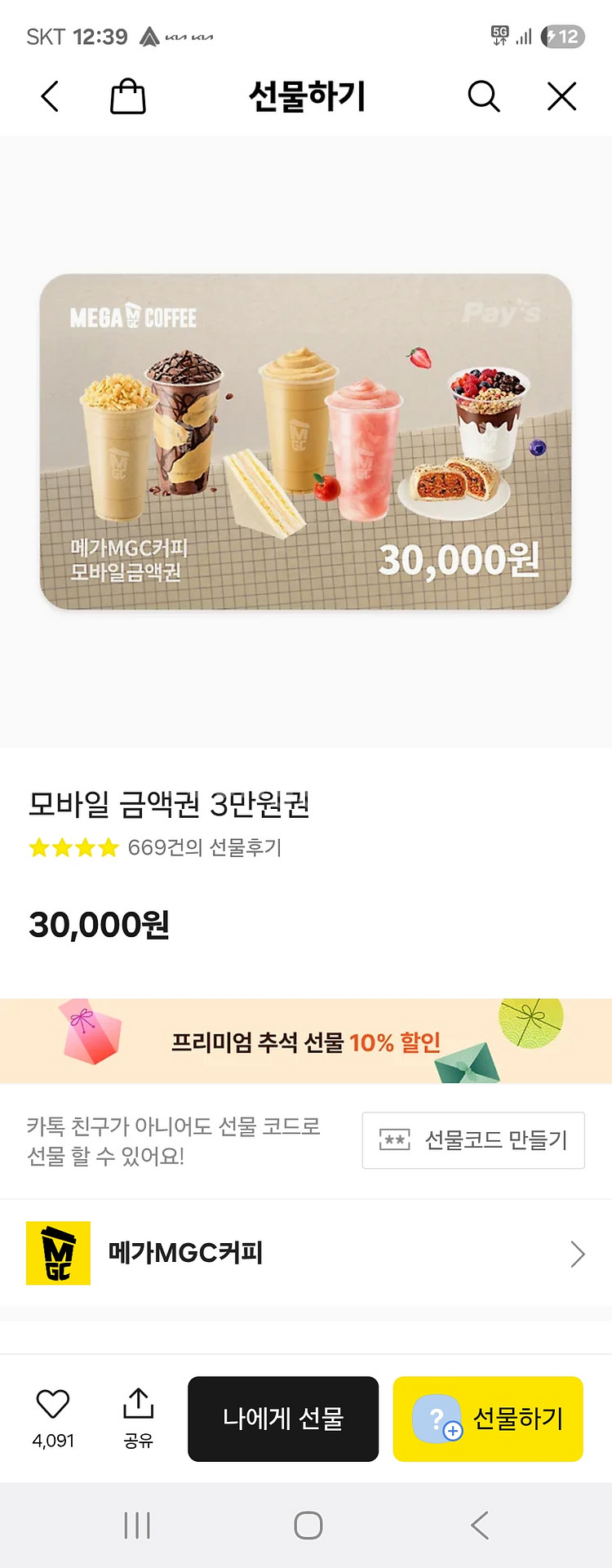Open the 669건의 선물후기 reviews
The width and height of the screenshot is (612, 1568).
(x=204, y=847)
